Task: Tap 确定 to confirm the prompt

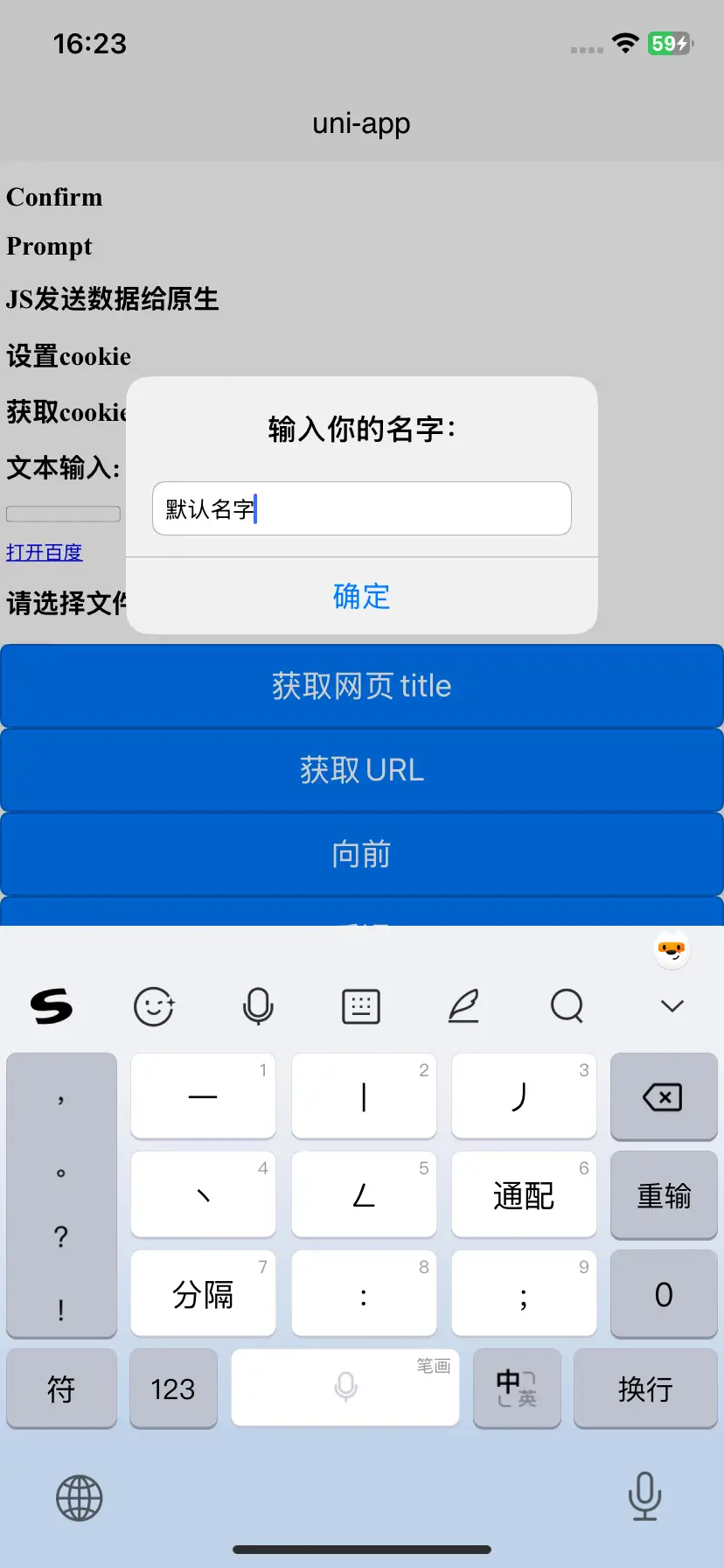Action: 361,596
